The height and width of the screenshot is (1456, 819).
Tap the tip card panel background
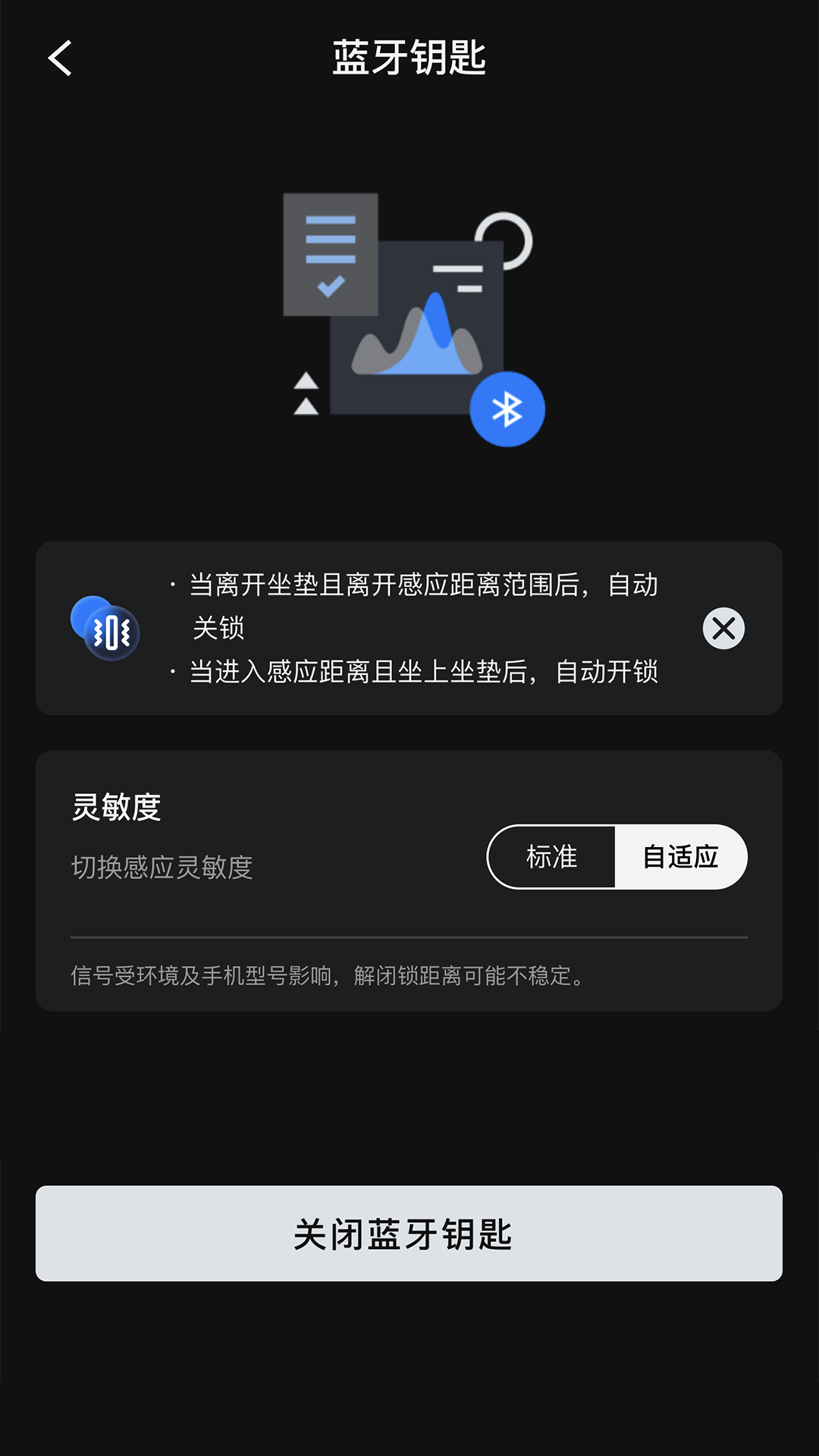coord(409,629)
